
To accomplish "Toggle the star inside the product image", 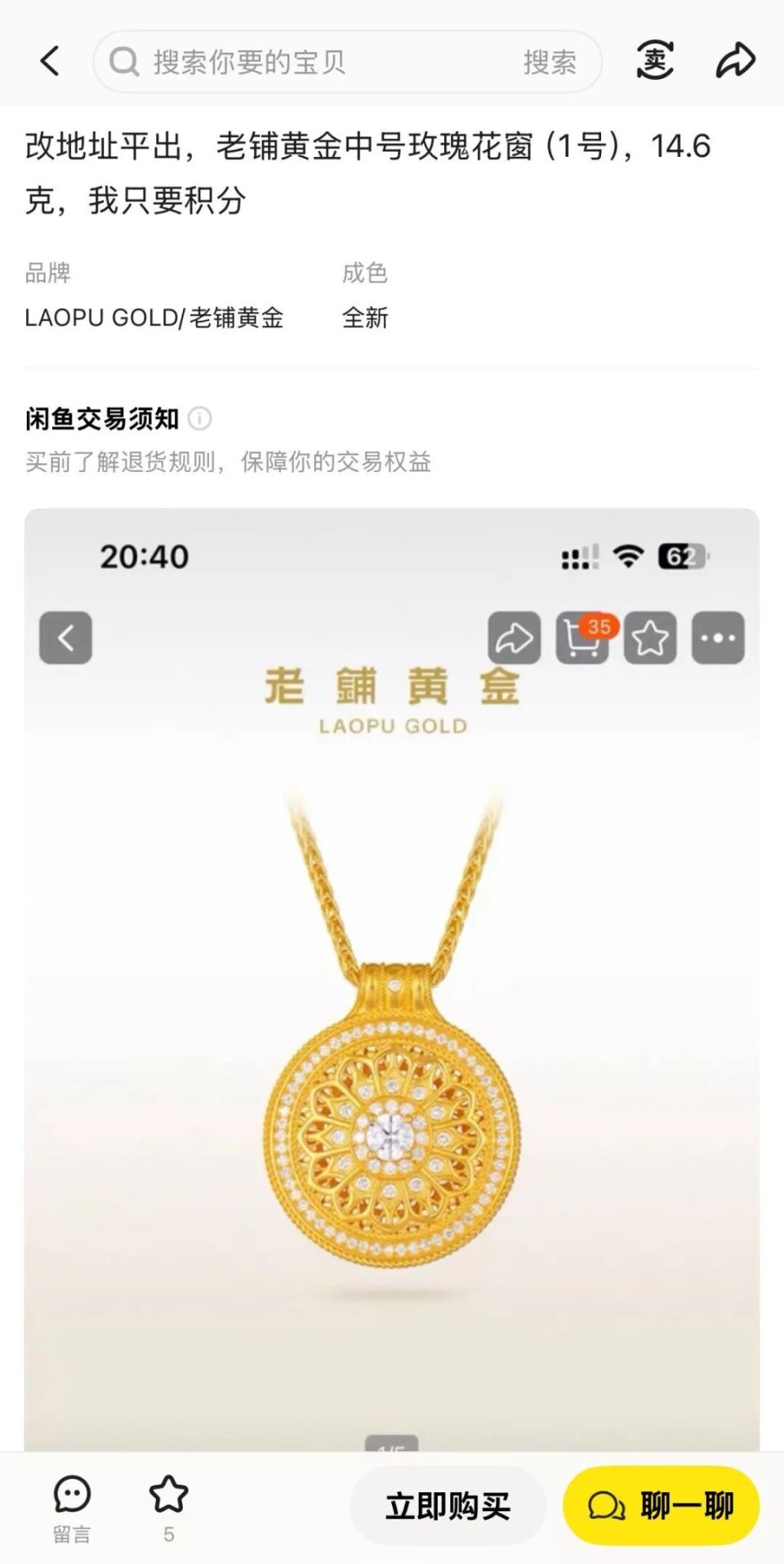I will 649,637.
